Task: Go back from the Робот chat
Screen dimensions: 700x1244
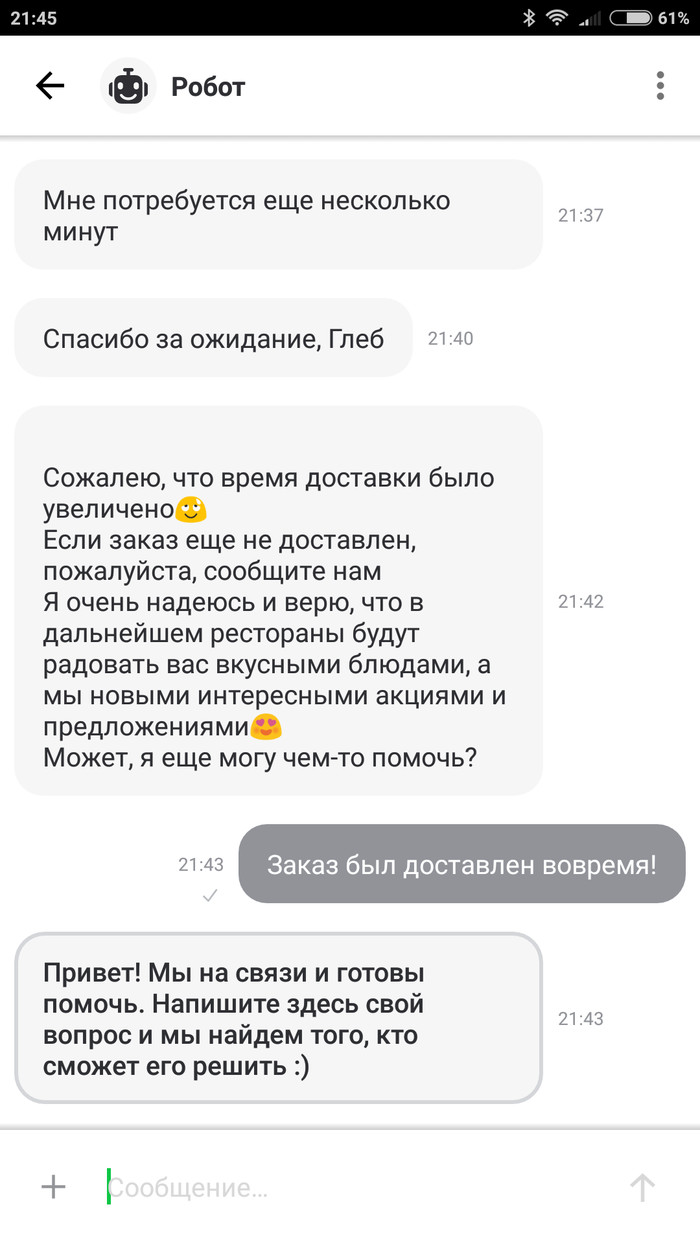Action: [50, 87]
